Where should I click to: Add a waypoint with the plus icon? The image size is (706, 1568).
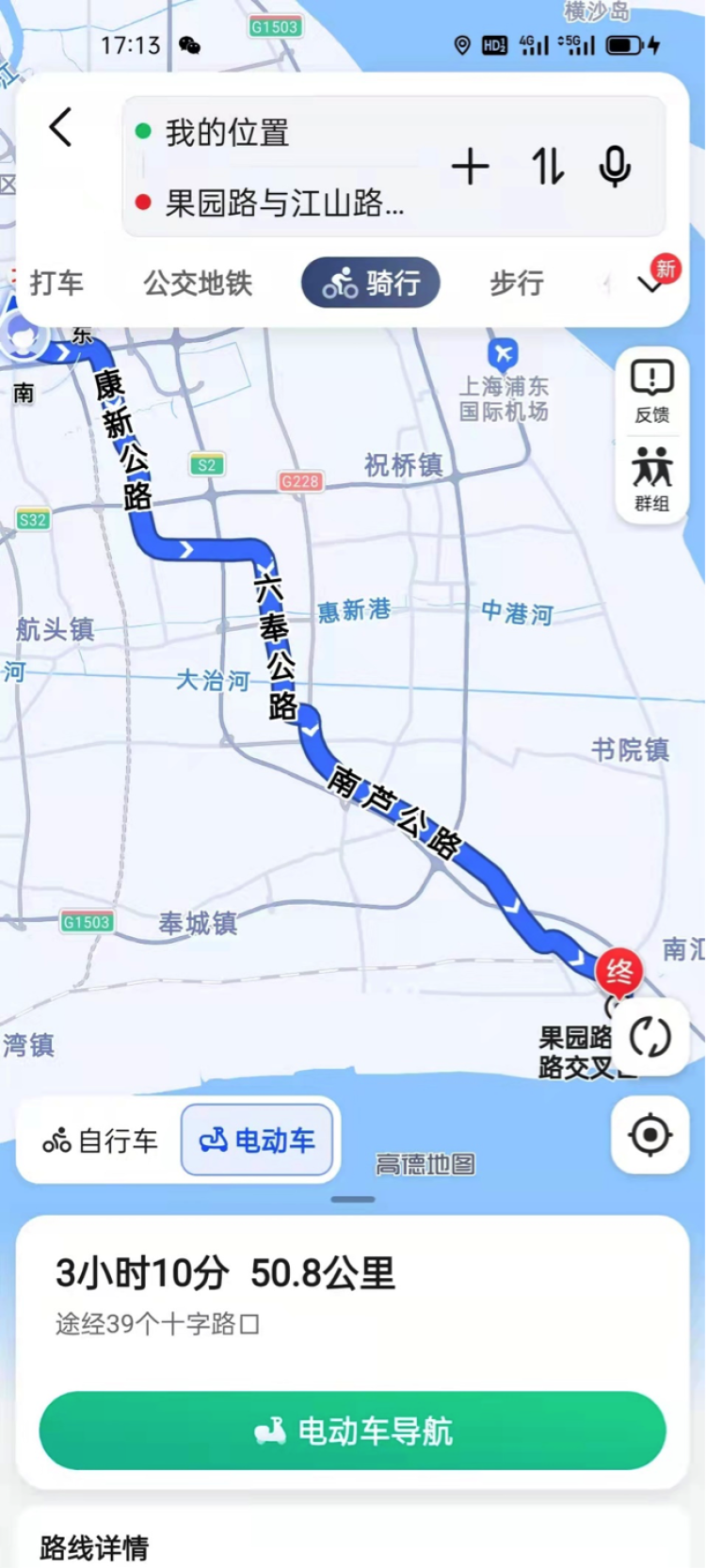[470, 168]
